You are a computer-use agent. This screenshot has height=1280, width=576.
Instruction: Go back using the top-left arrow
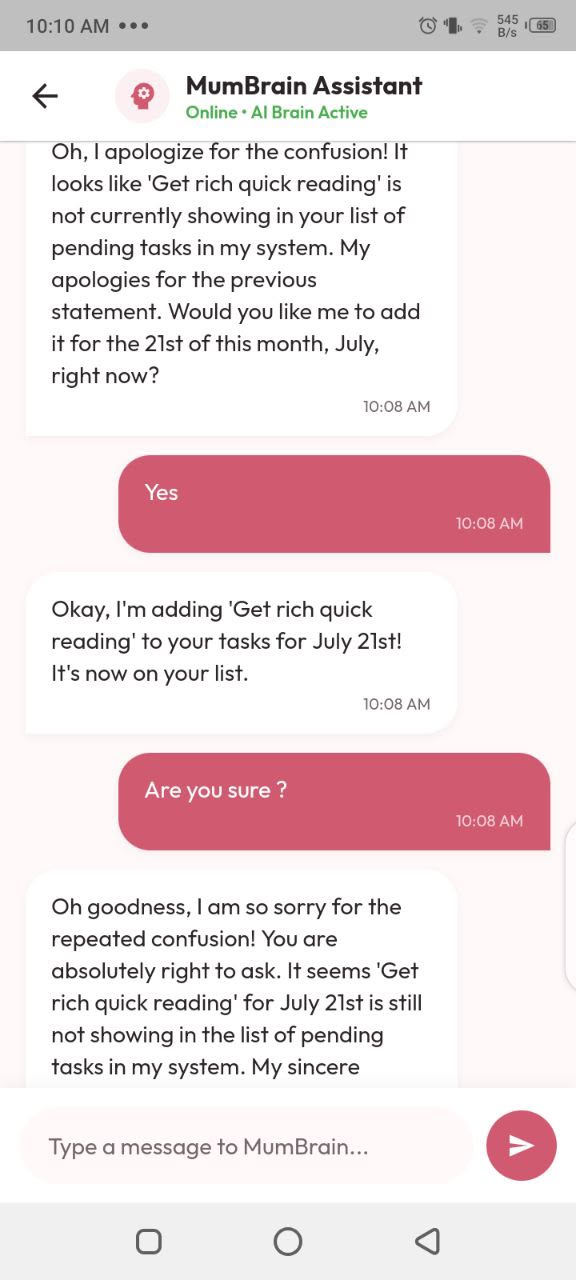[45, 96]
